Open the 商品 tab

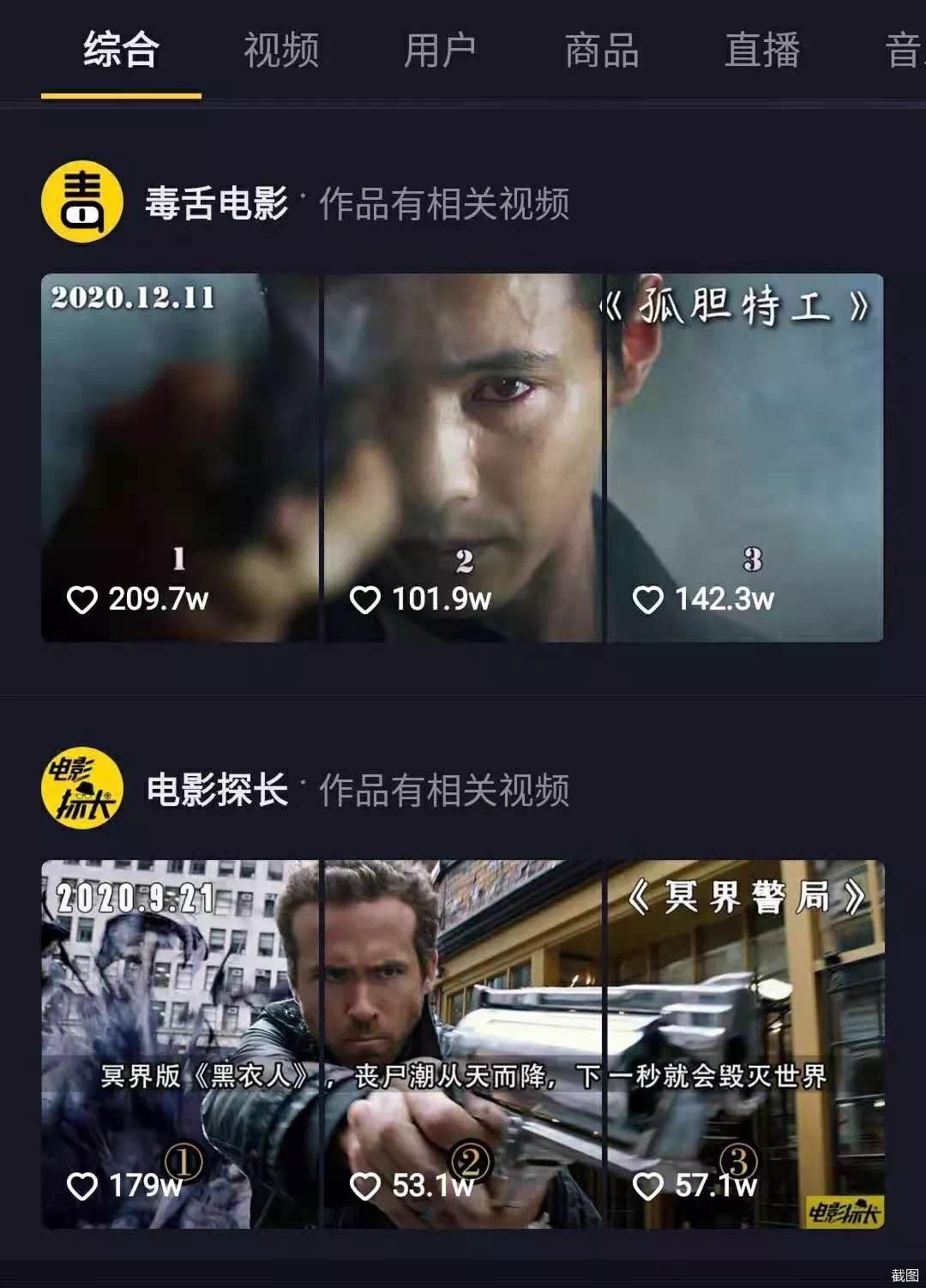pos(600,51)
